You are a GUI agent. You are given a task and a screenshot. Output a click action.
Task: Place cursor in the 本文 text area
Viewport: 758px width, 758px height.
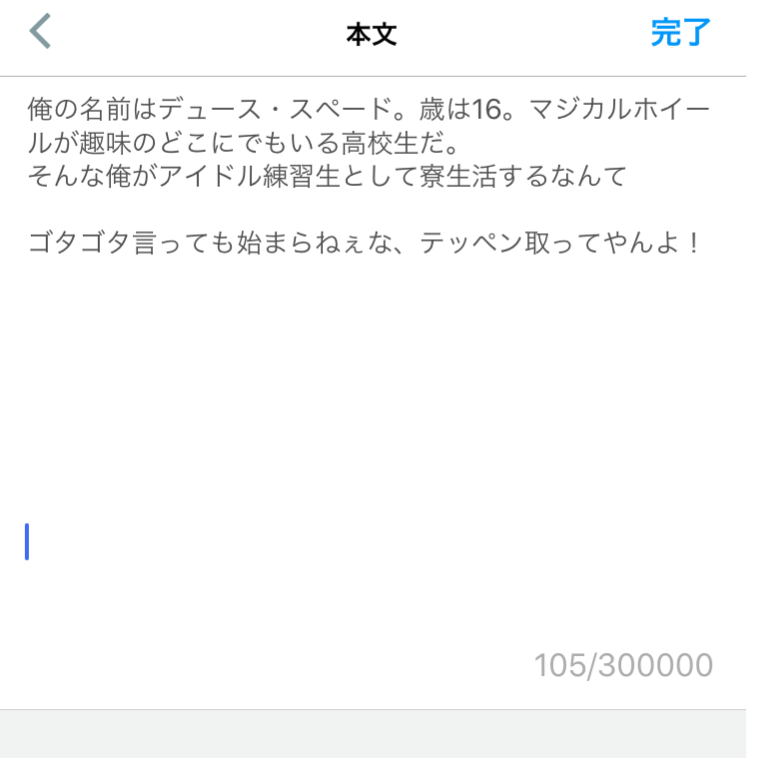(x=370, y=400)
